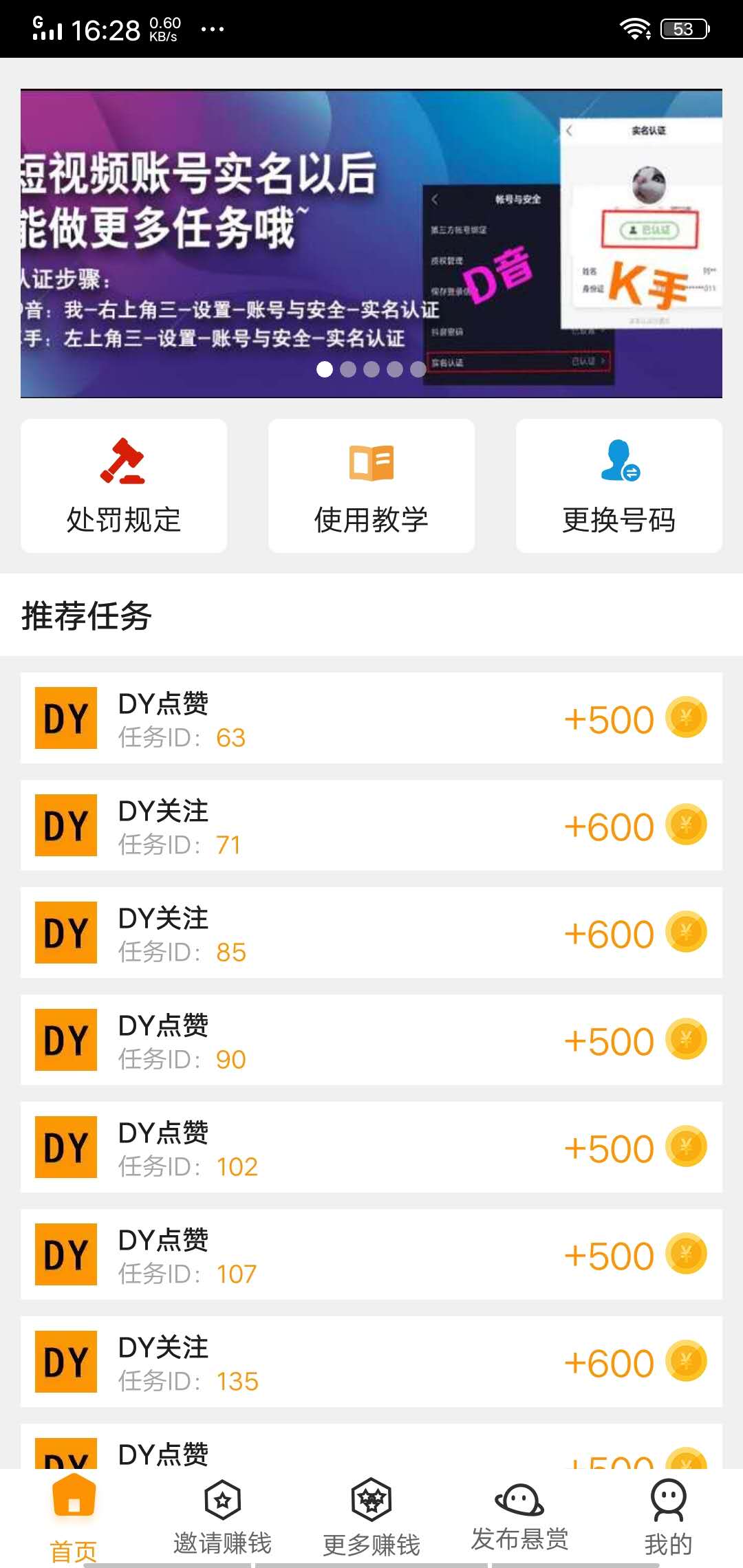743x1568 pixels.
Task: Open the DY点赞 task with ID 102
Action: click(371, 1146)
